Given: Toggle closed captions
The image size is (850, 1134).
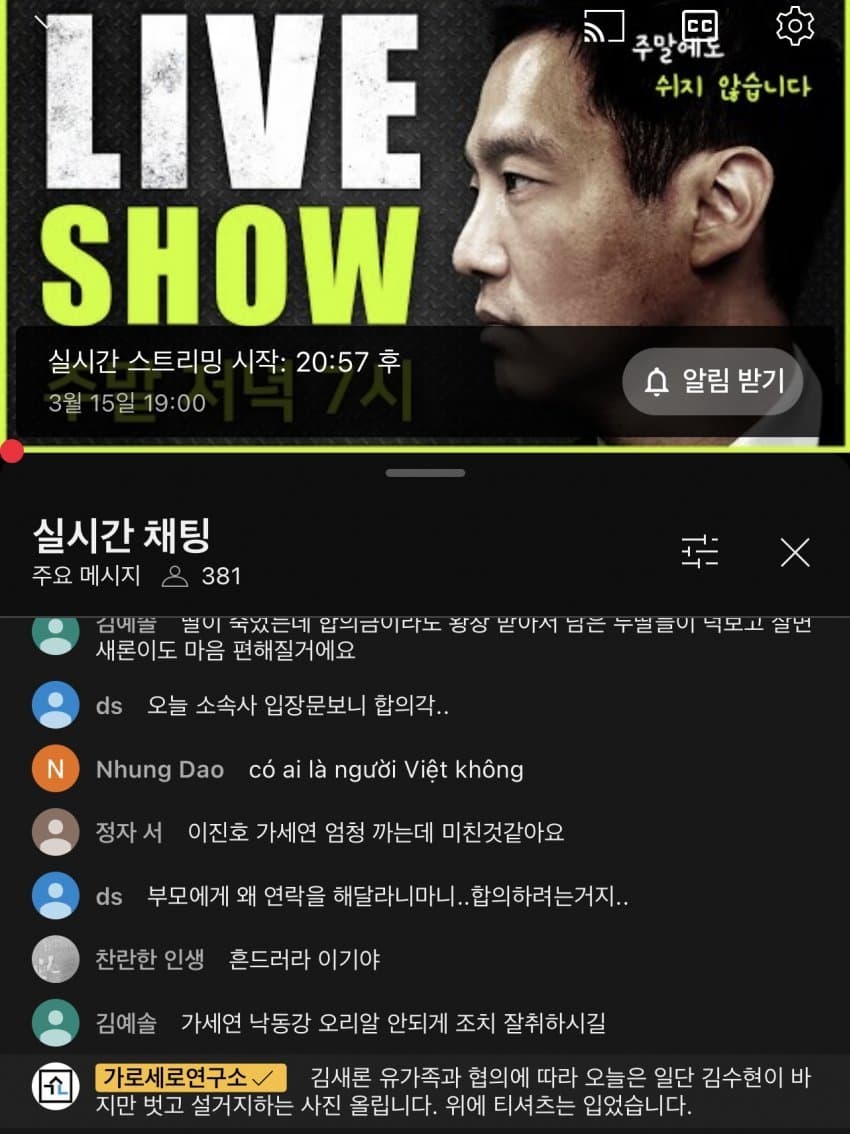Looking at the screenshot, I should point(700,26).
